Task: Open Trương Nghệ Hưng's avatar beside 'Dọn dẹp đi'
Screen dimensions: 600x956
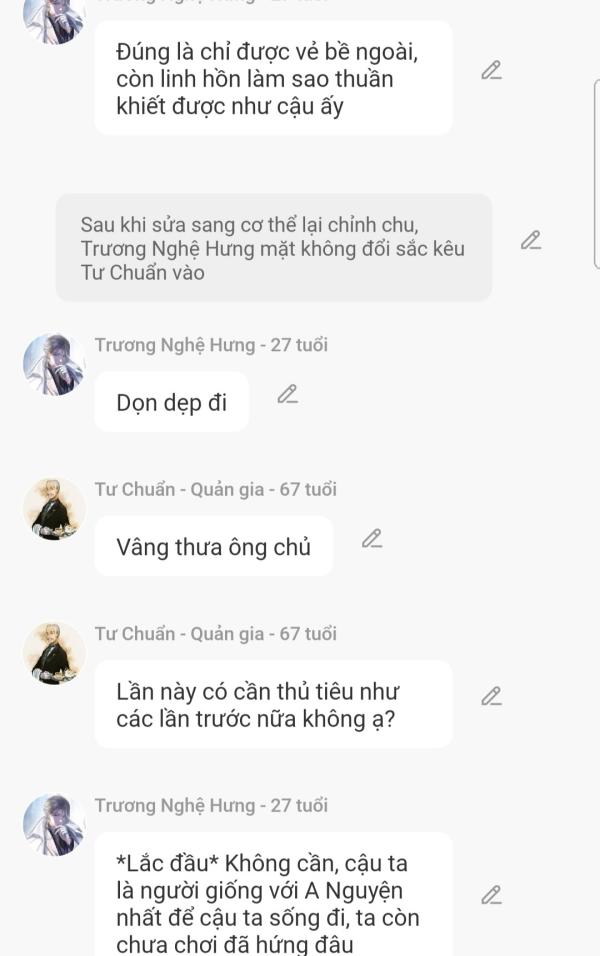Action: pyautogui.click(x=54, y=364)
